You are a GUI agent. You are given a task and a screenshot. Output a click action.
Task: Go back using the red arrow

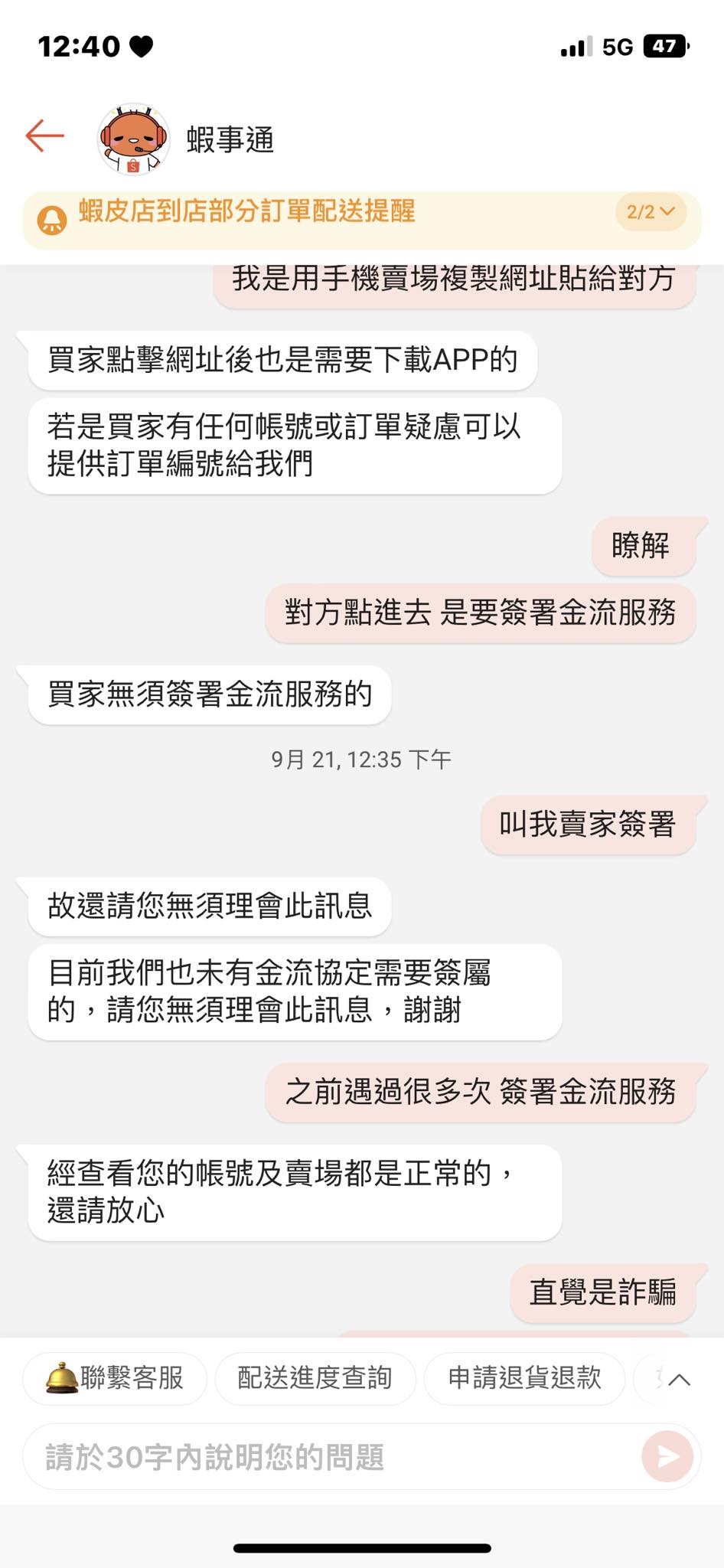click(x=44, y=136)
